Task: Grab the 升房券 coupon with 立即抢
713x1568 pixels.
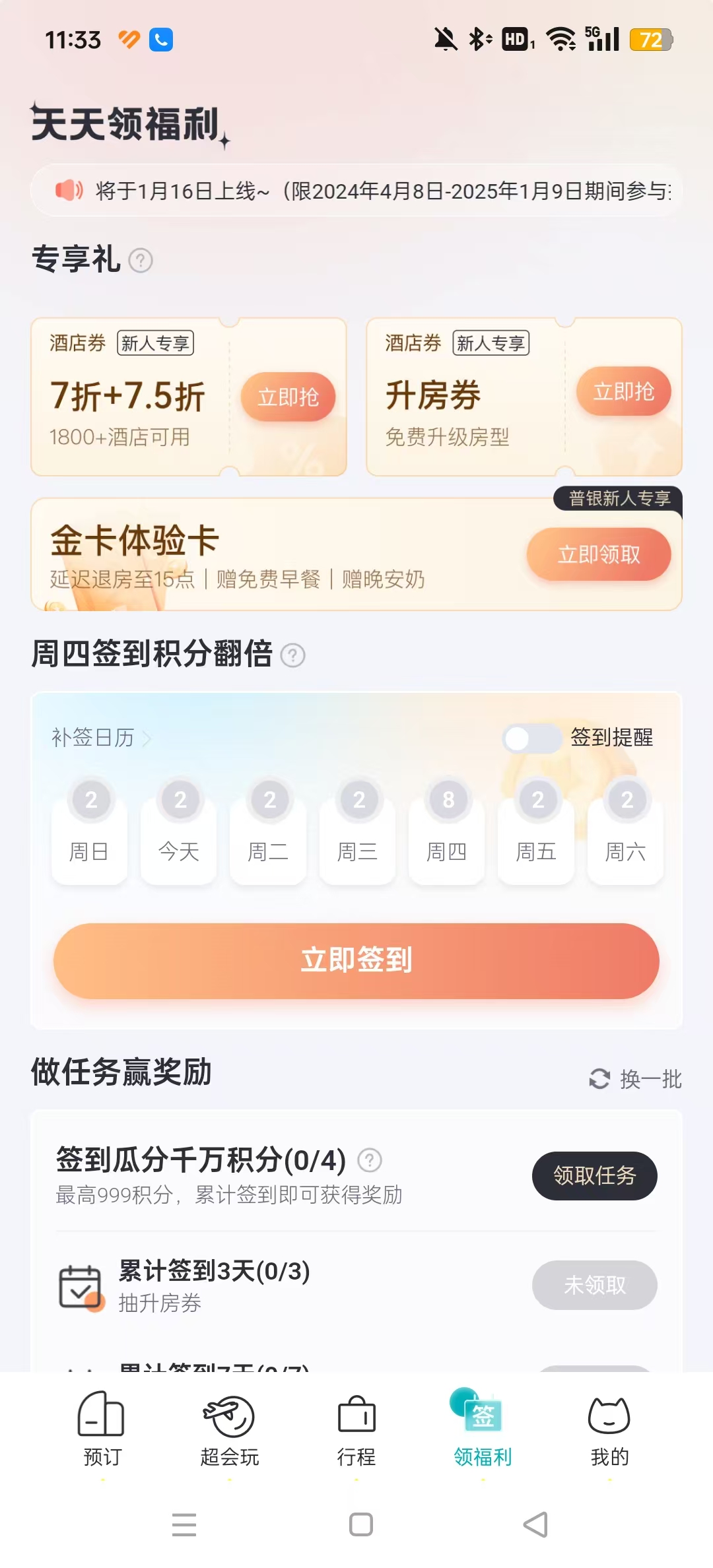Action: (x=623, y=391)
